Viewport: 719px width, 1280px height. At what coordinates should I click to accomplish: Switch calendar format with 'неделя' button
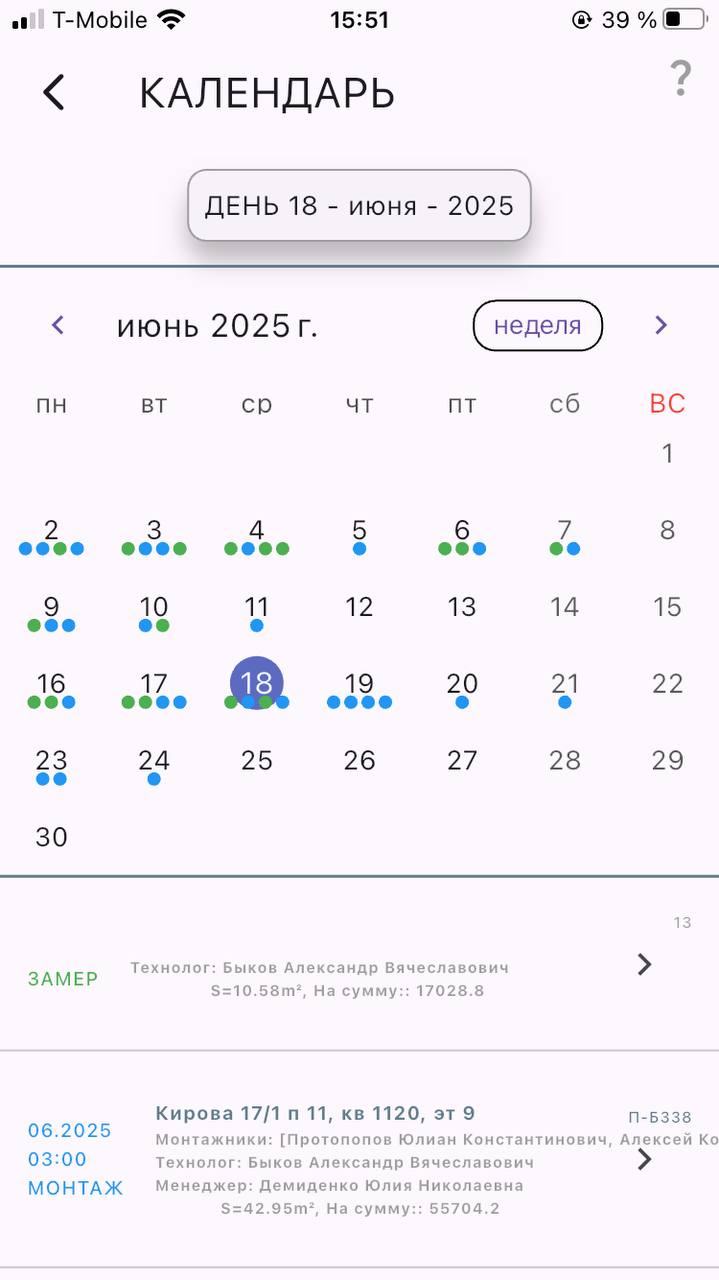pyautogui.click(x=538, y=326)
